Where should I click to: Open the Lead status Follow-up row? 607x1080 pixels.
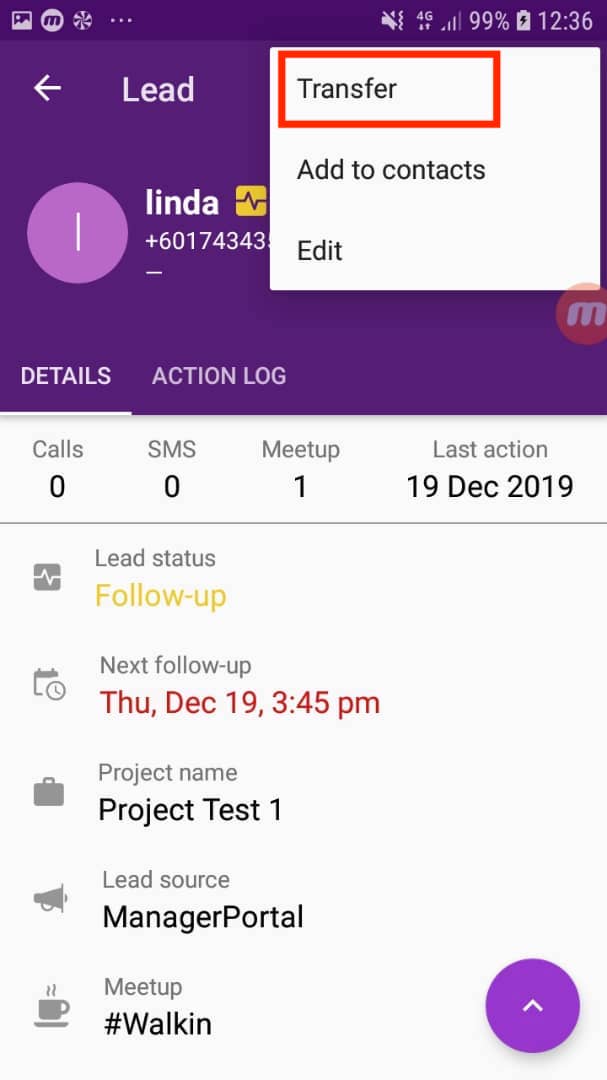(x=303, y=579)
